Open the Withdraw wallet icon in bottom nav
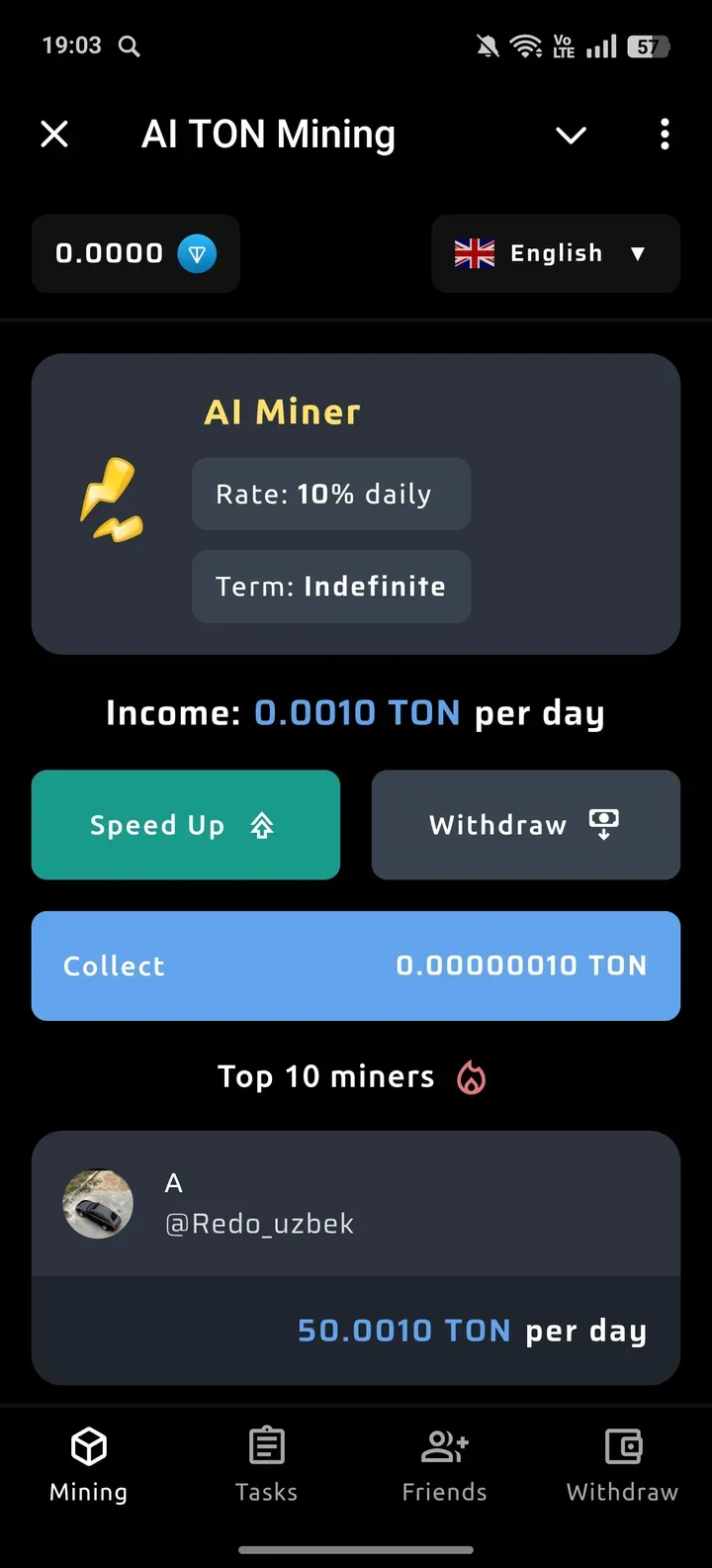Viewport: 712px width, 1568px height. click(621, 1447)
